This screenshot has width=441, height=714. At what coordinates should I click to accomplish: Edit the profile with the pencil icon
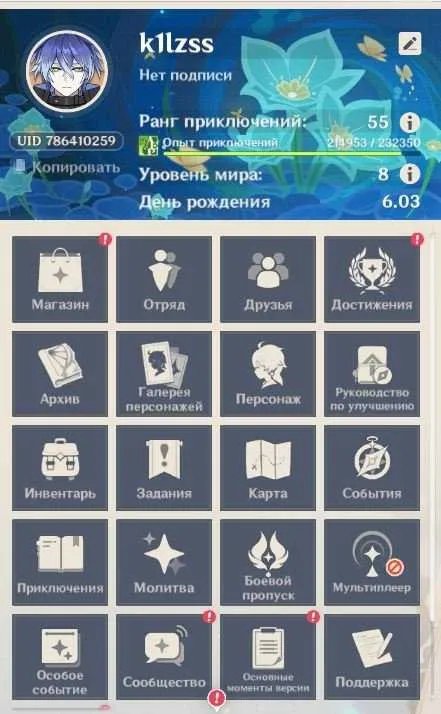(x=410, y=44)
